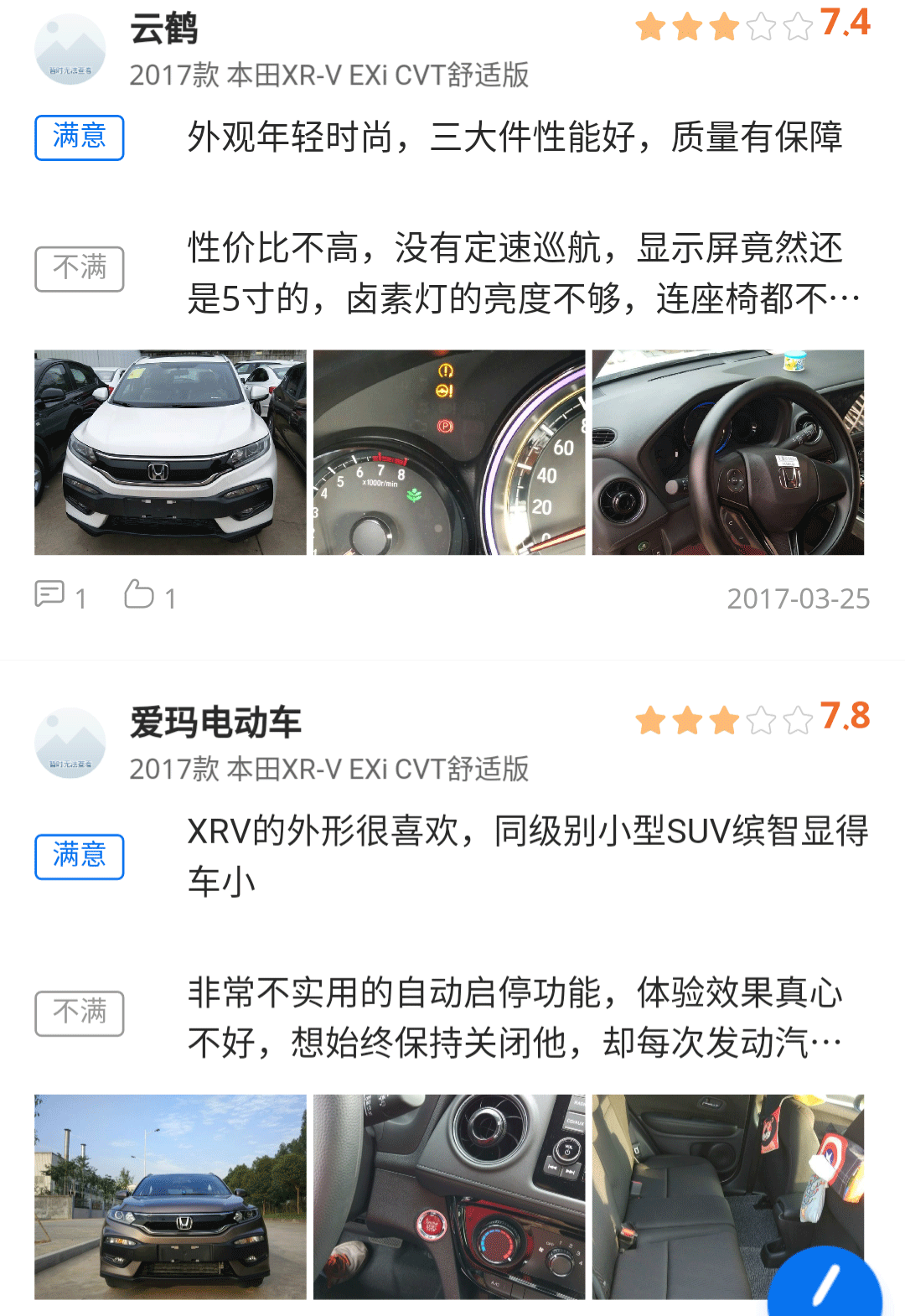Image resolution: width=905 pixels, height=1316 pixels.
Task: Open brown Honda front photo in 爱玛电动车's review
Action: [170, 1196]
